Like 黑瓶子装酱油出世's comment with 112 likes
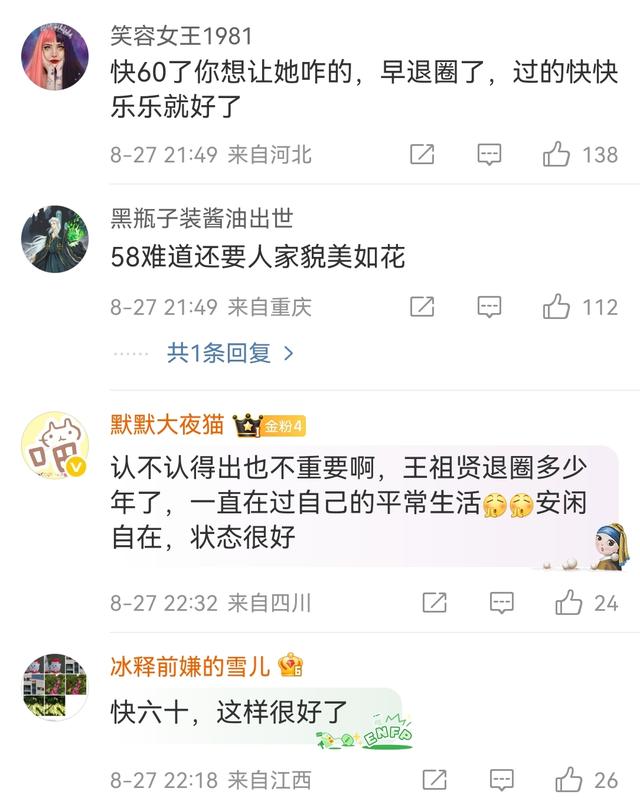 click(x=557, y=307)
